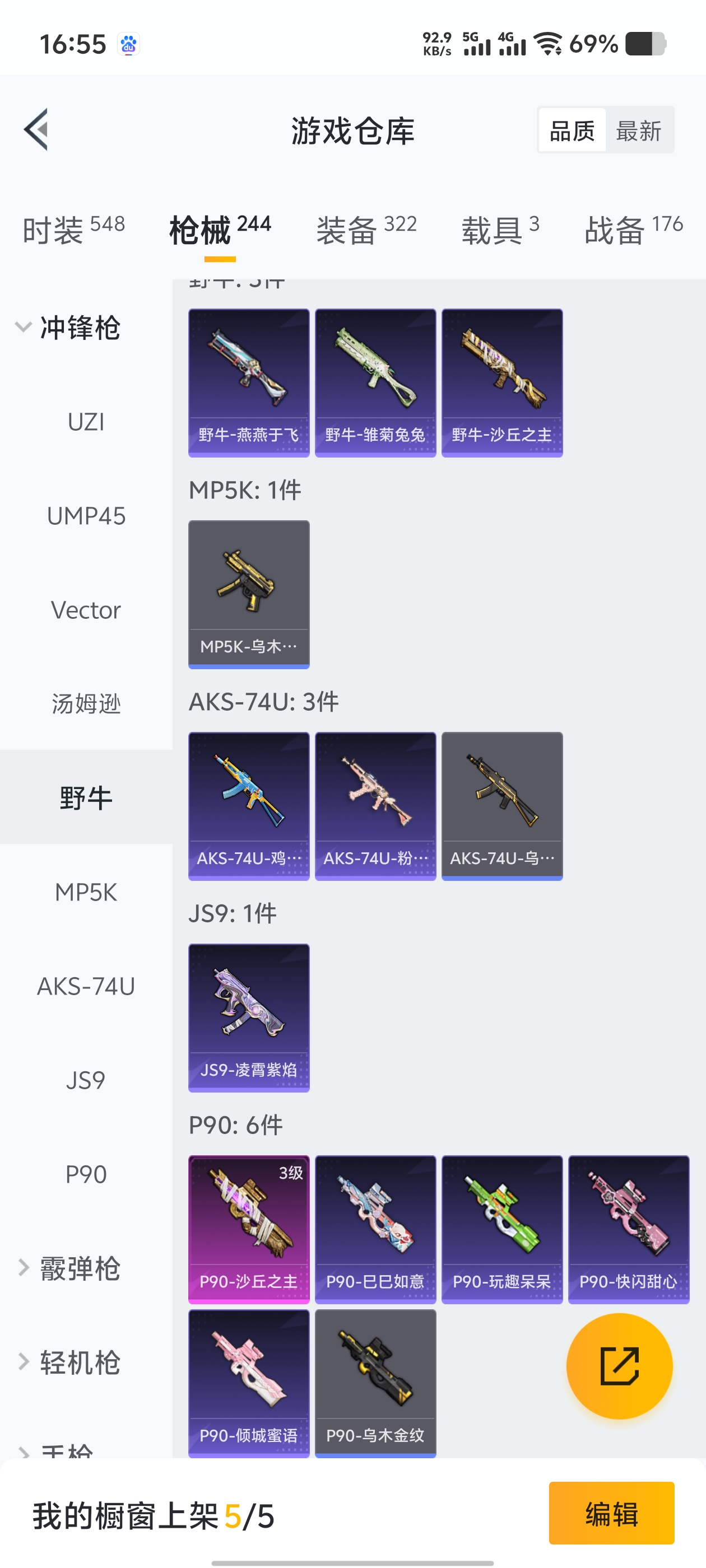Collapse the 冲锋枪 category
Viewport: 706px width, 1568px height.
coord(68,328)
